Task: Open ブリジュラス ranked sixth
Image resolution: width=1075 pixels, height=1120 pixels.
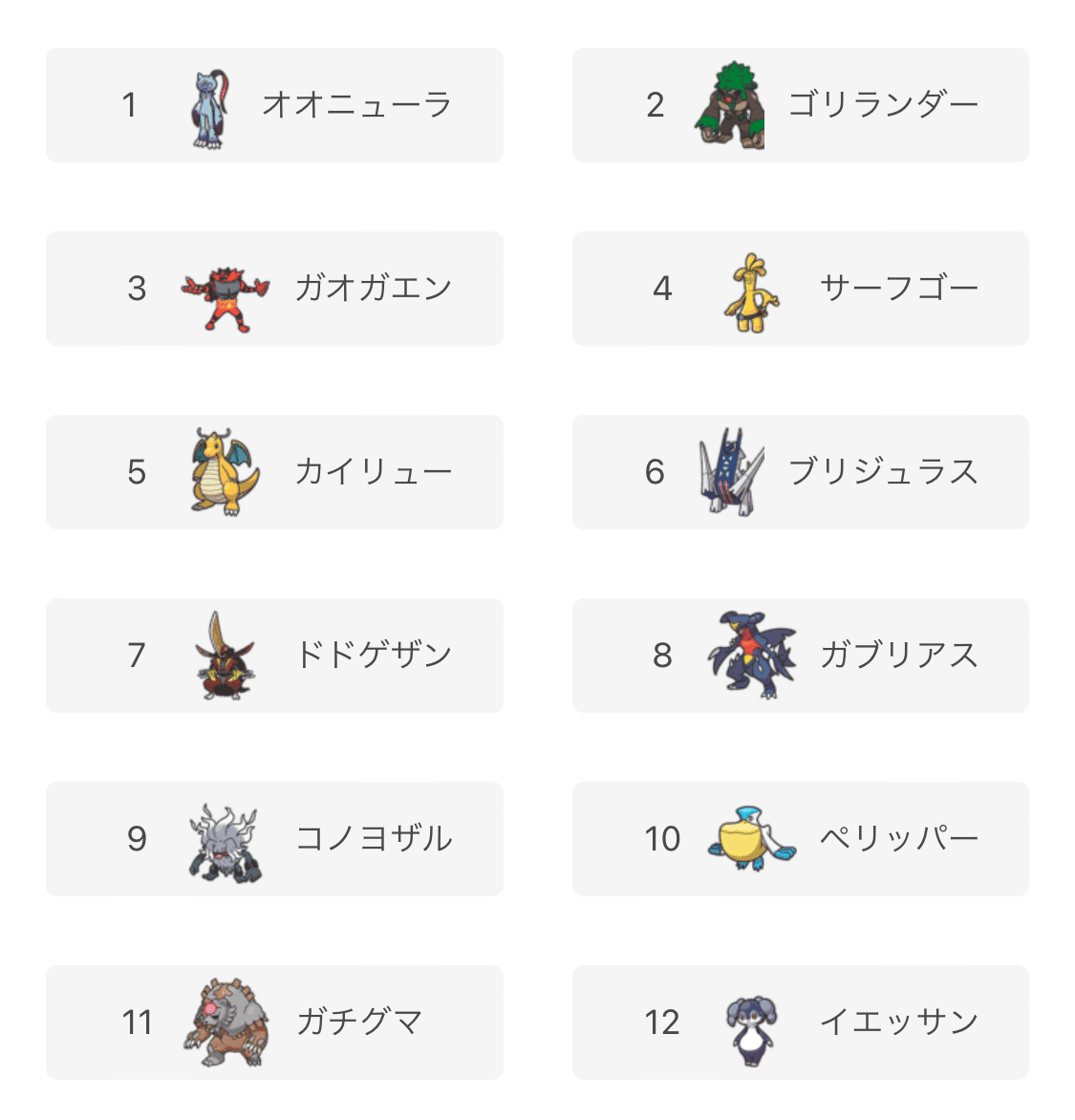Action: click(800, 472)
